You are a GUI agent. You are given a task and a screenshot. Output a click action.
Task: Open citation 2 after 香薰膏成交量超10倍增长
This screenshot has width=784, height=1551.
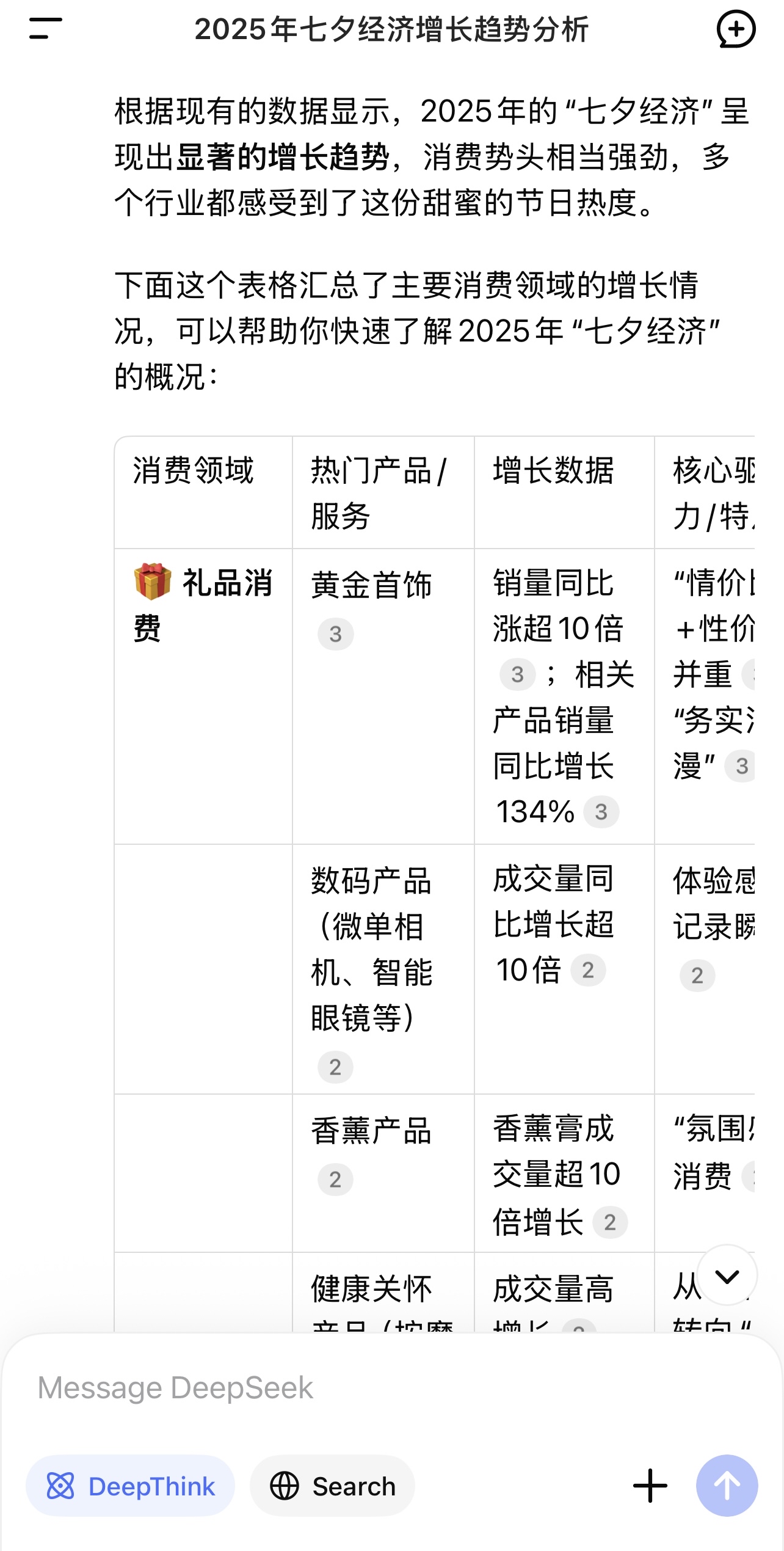609,1222
